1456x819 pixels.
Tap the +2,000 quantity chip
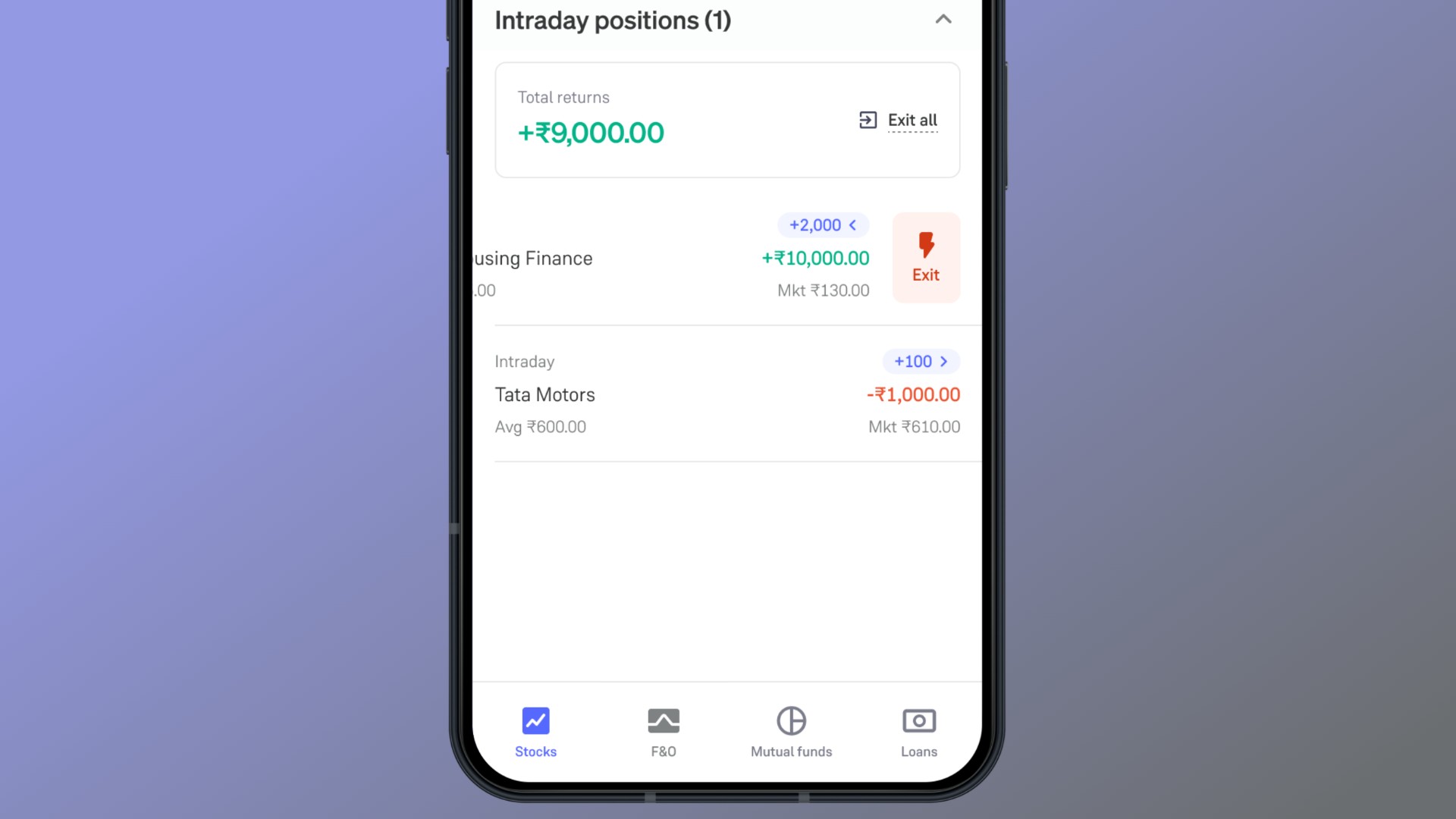(x=823, y=225)
